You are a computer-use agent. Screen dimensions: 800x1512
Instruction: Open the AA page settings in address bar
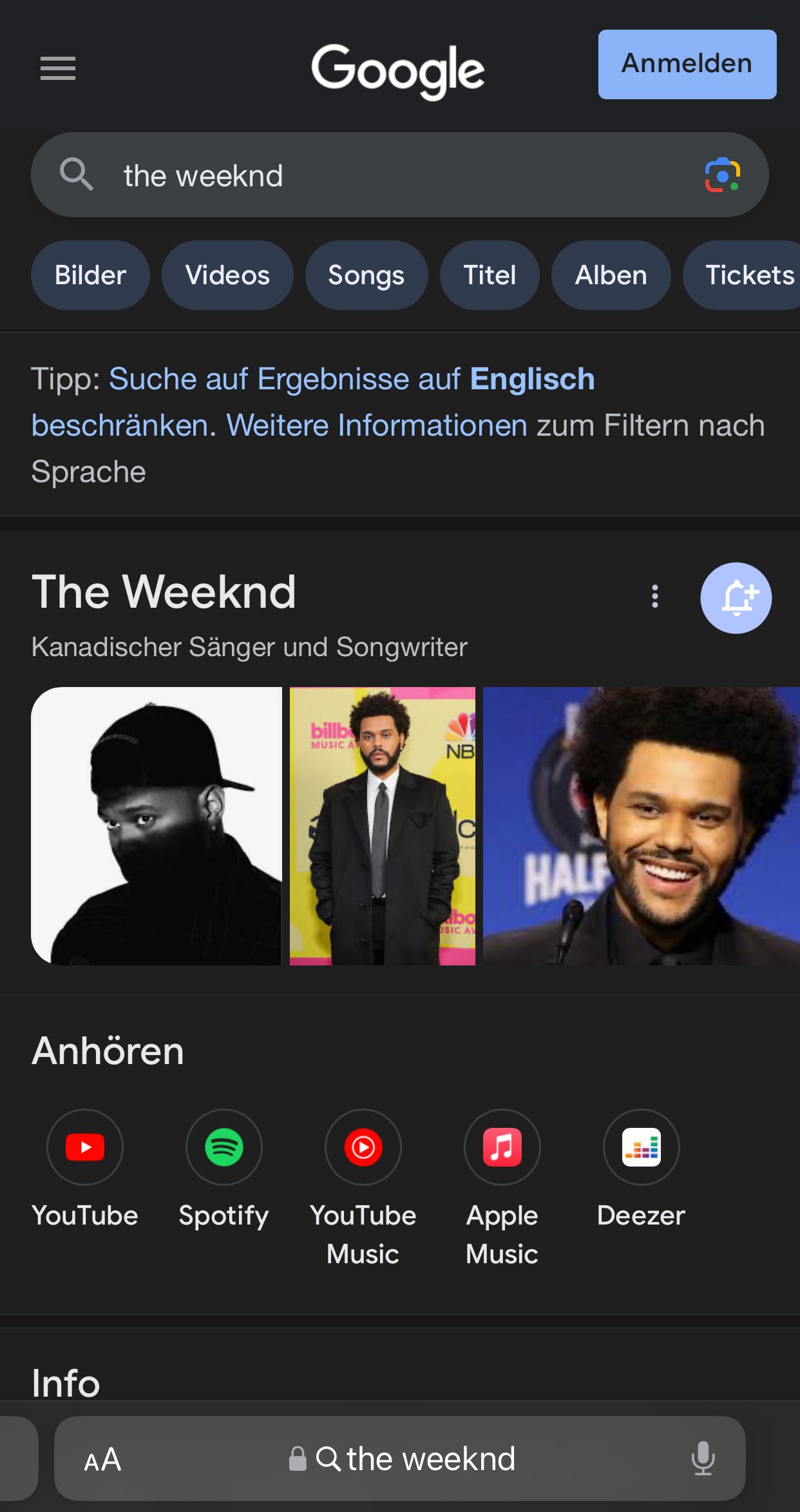[102, 1459]
